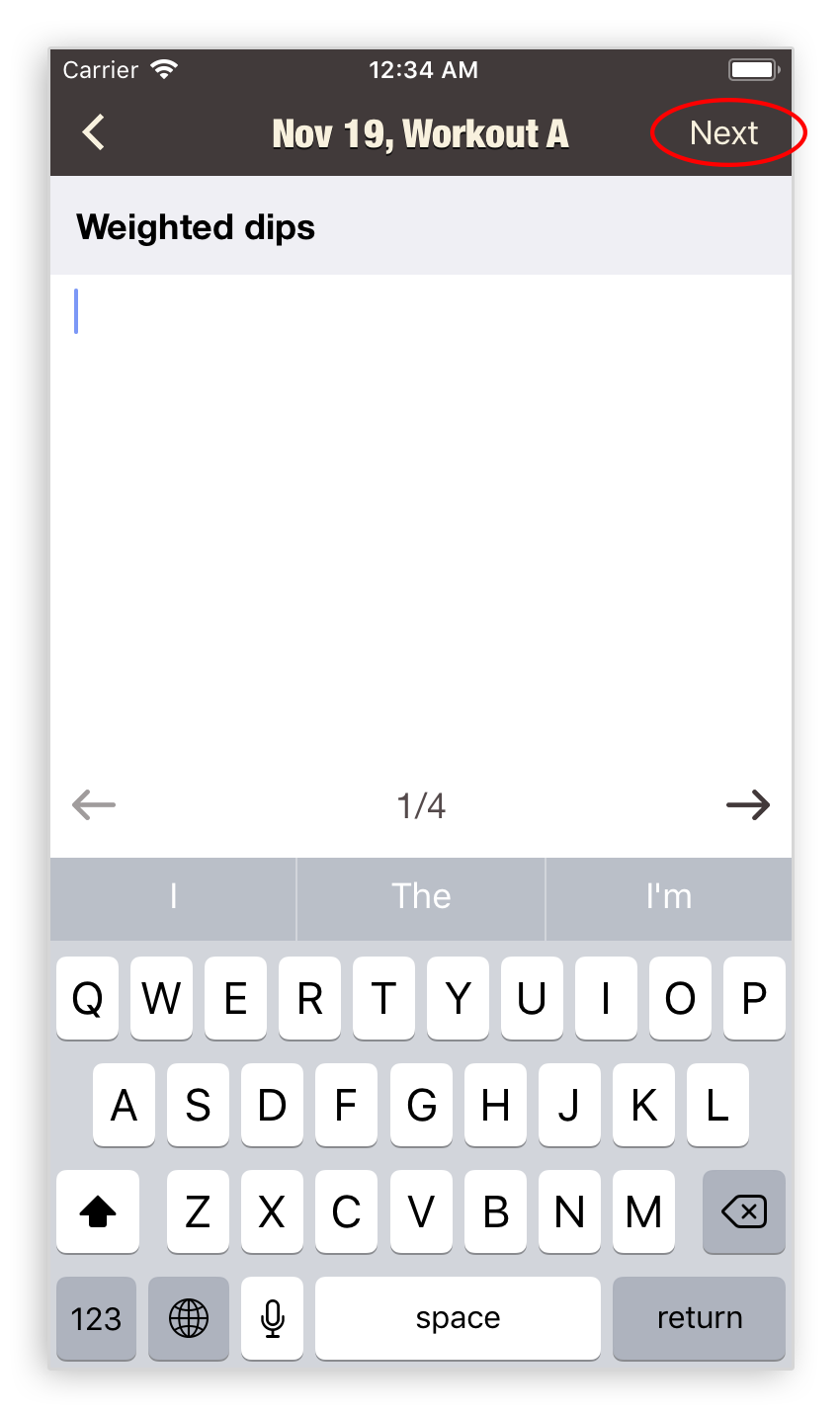Switch the keyboard to numbers with 123
This screenshot has width=840, height=1417.
[x=96, y=1318]
